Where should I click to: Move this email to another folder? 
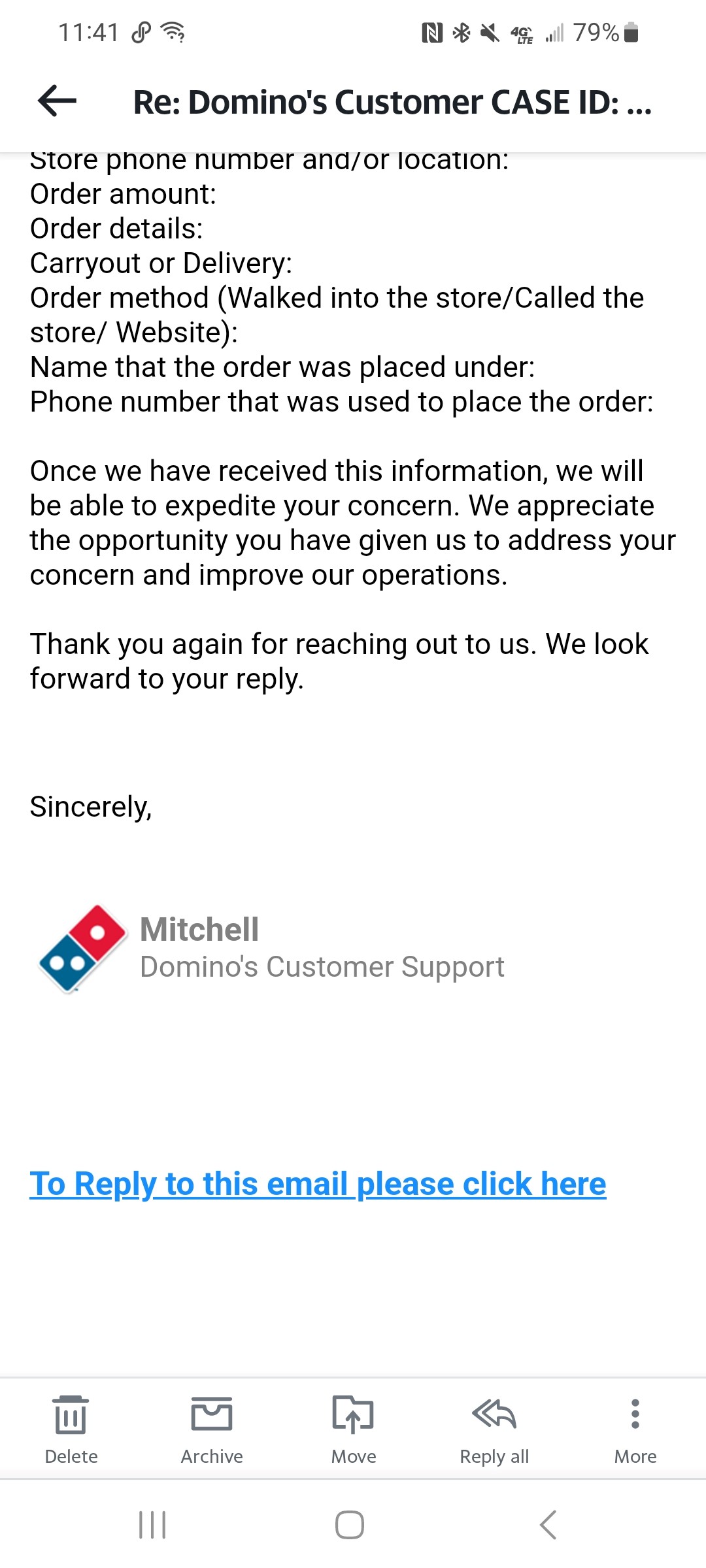point(352,1428)
